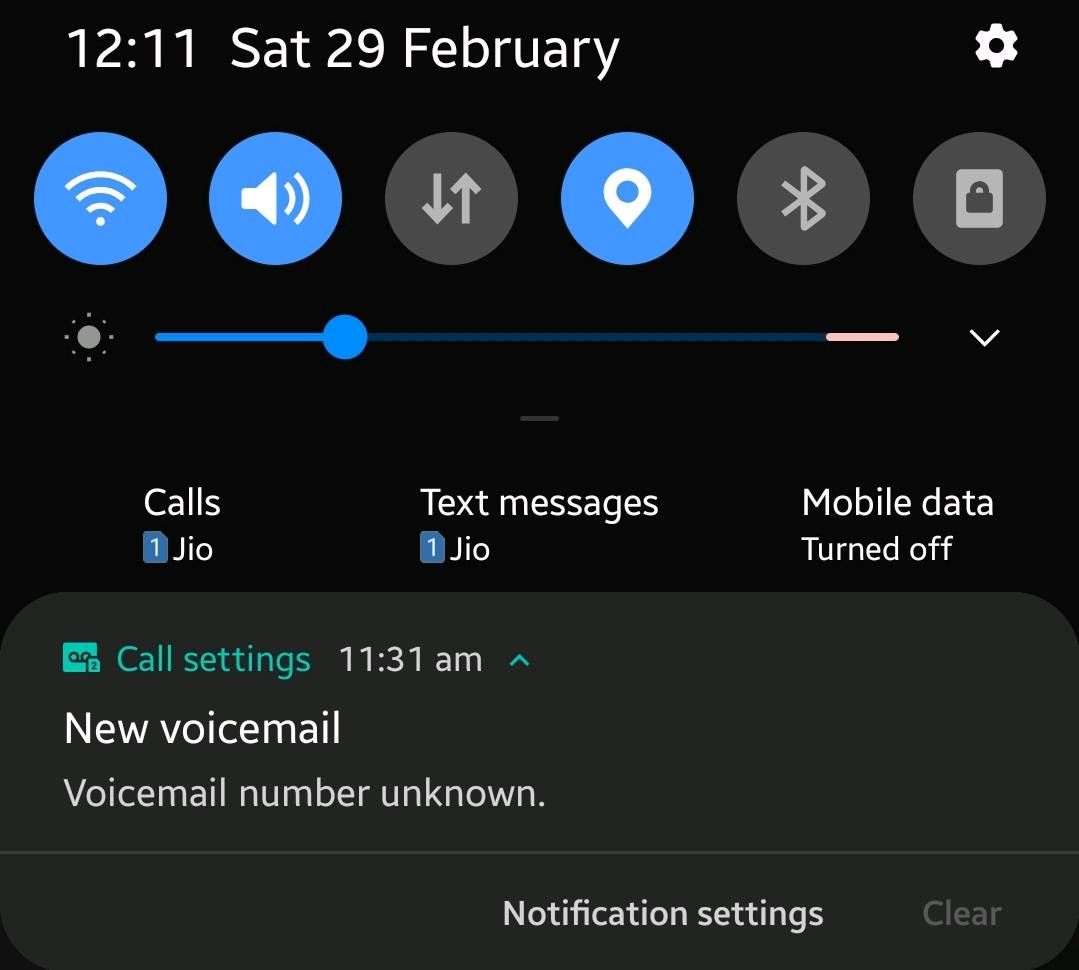Expand brightness options with the down chevron
Viewport: 1079px width, 970px height.
[x=984, y=338]
